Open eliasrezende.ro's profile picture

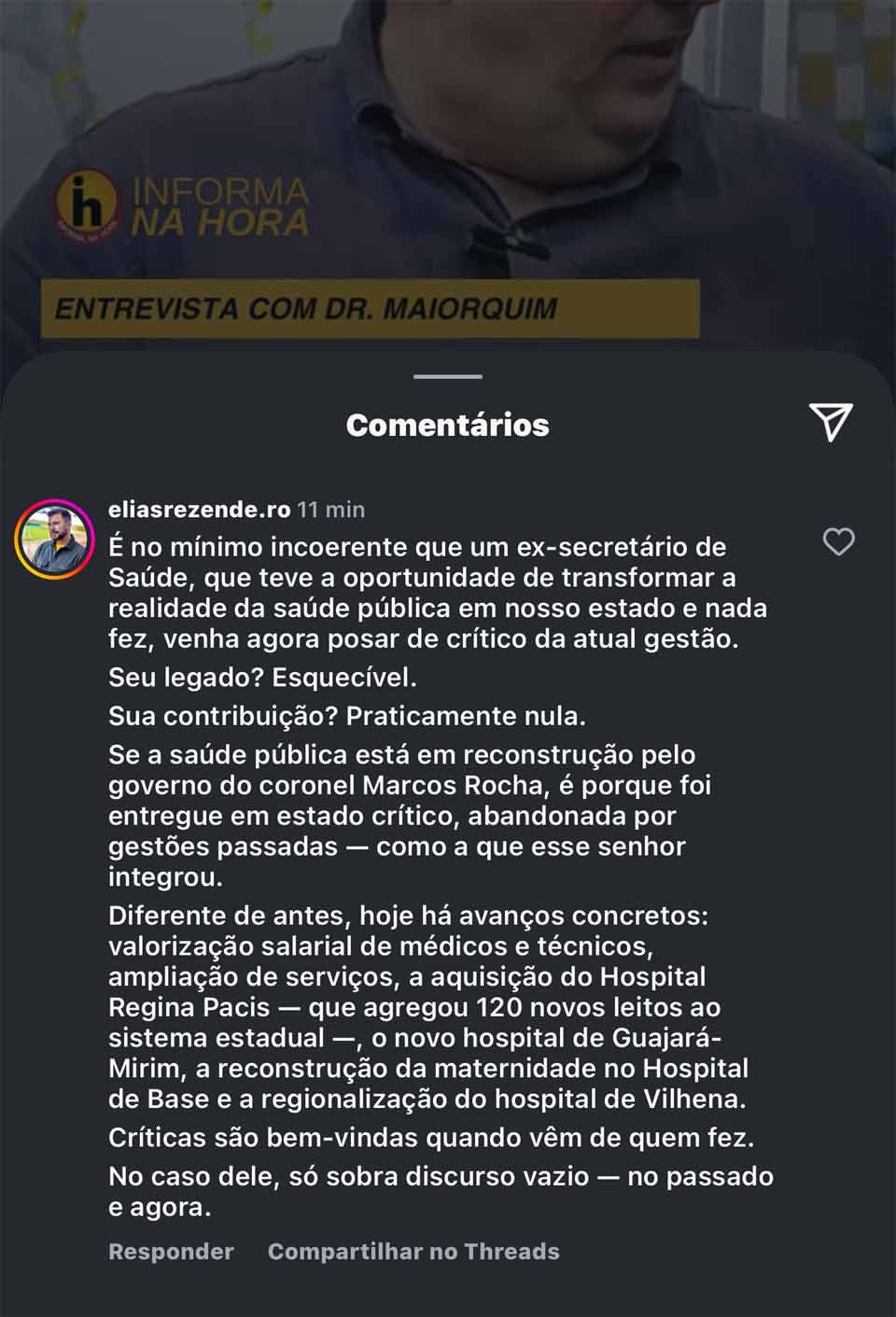pyautogui.click(x=56, y=540)
